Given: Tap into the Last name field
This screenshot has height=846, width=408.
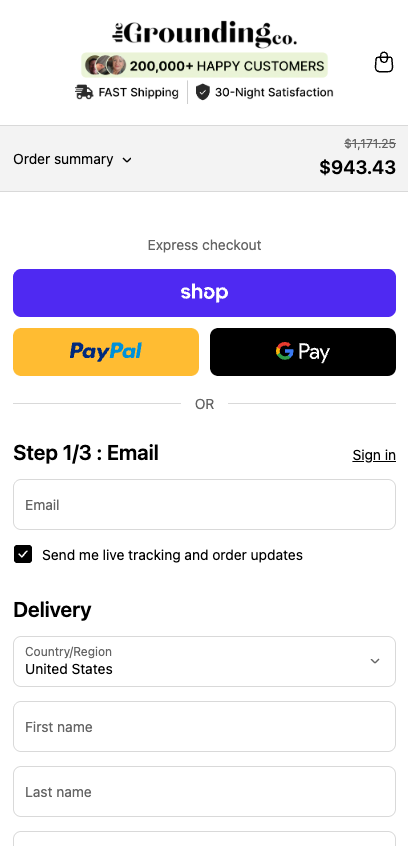Looking at the screenshot, I should coord(204,792).
